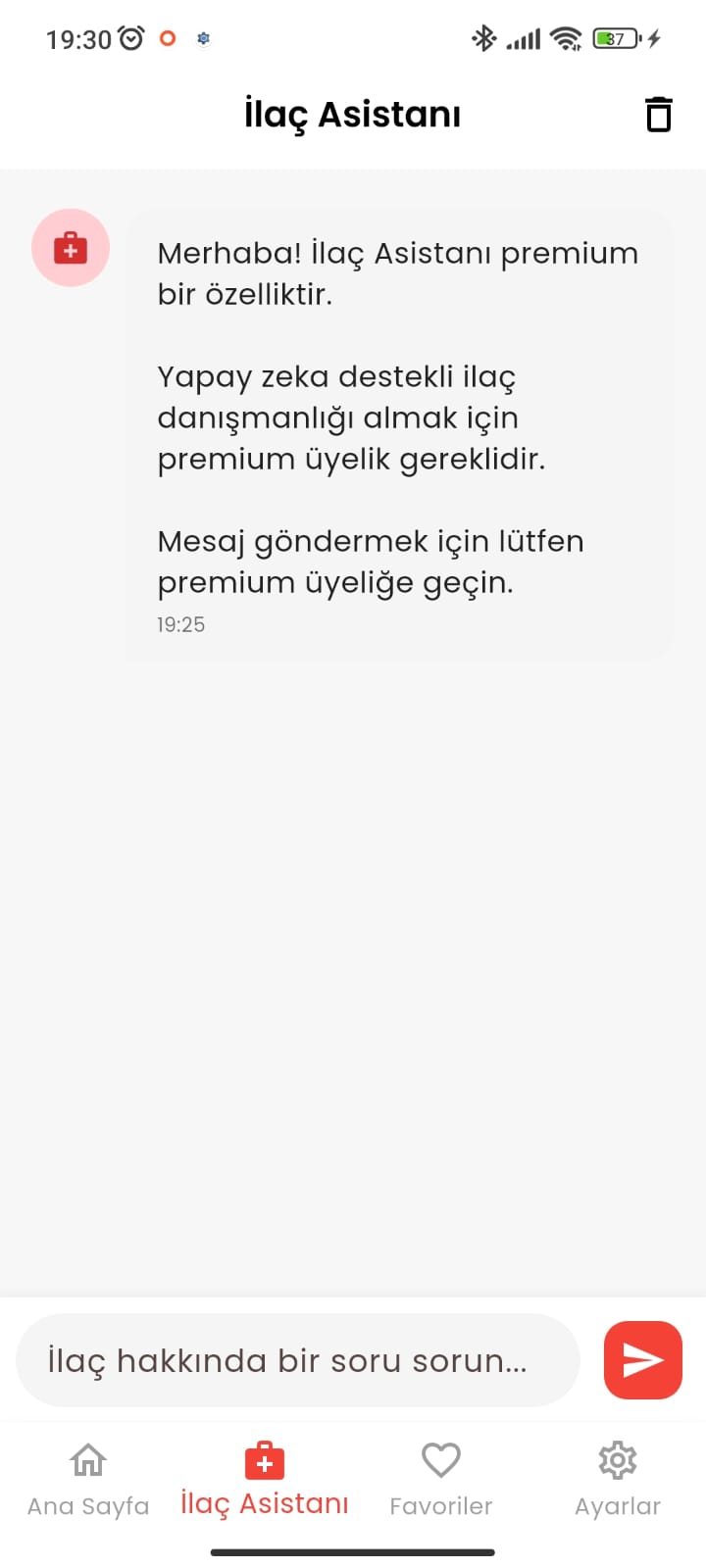Tap the battery indicator showing 37
Screen dimensions: 706x1568
(x=613, y=38)
